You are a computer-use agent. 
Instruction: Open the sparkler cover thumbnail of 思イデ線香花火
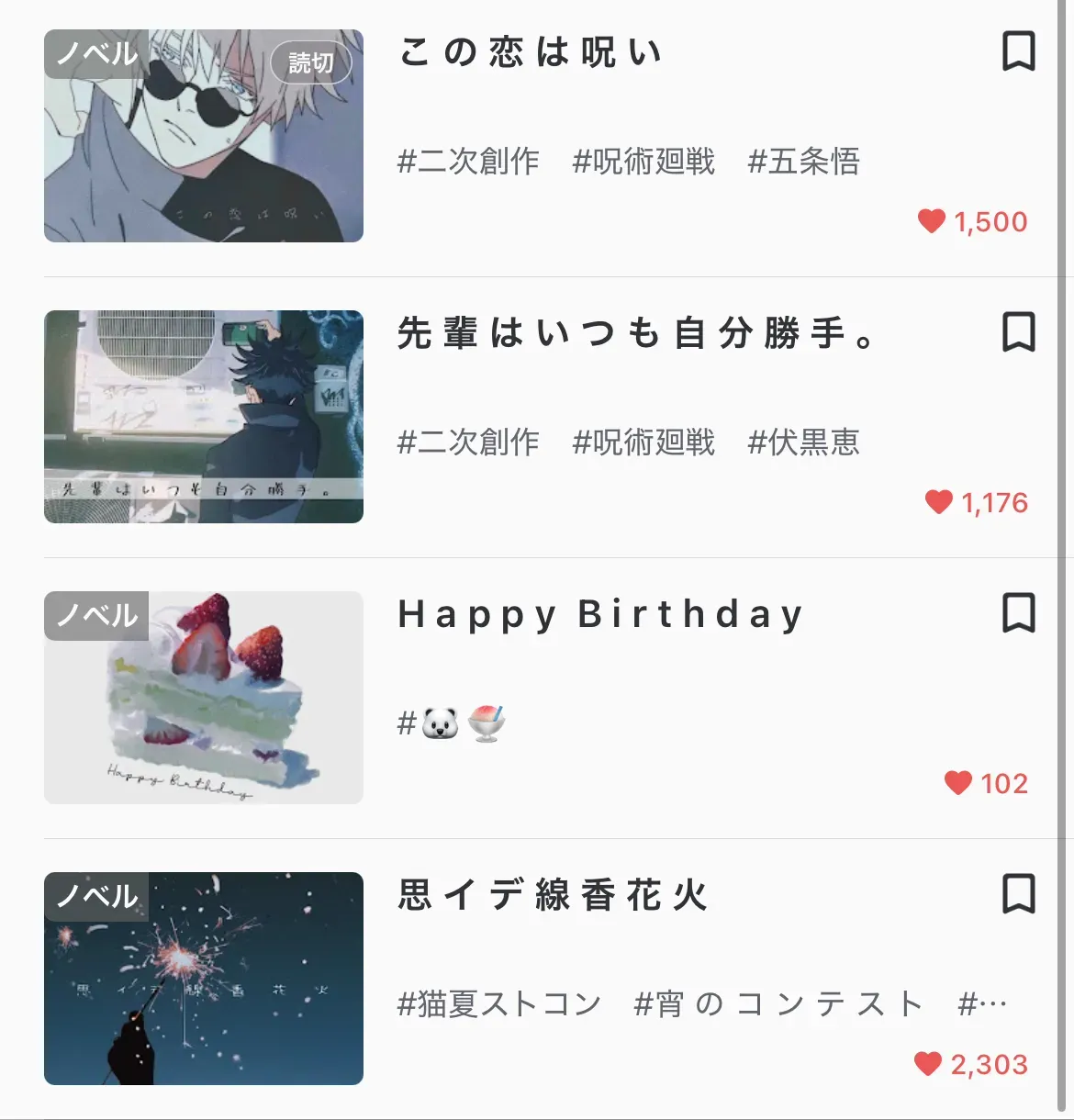[204, 979]
